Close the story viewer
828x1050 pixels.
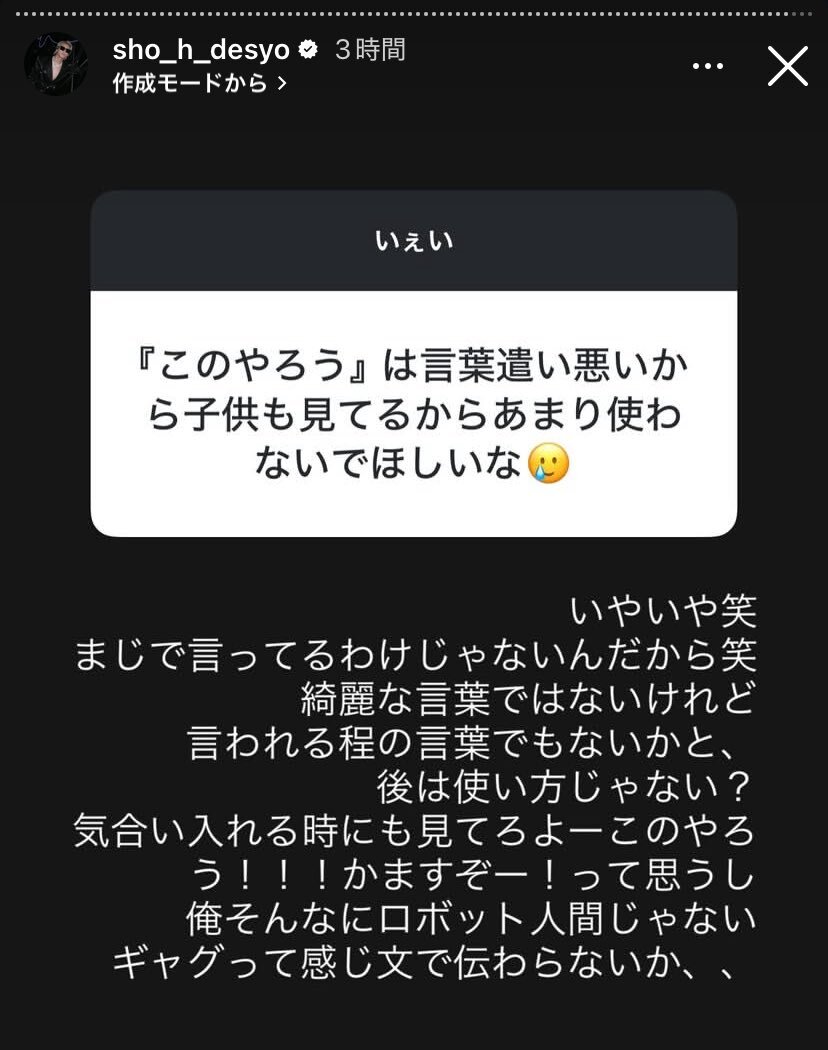(787, 66)
